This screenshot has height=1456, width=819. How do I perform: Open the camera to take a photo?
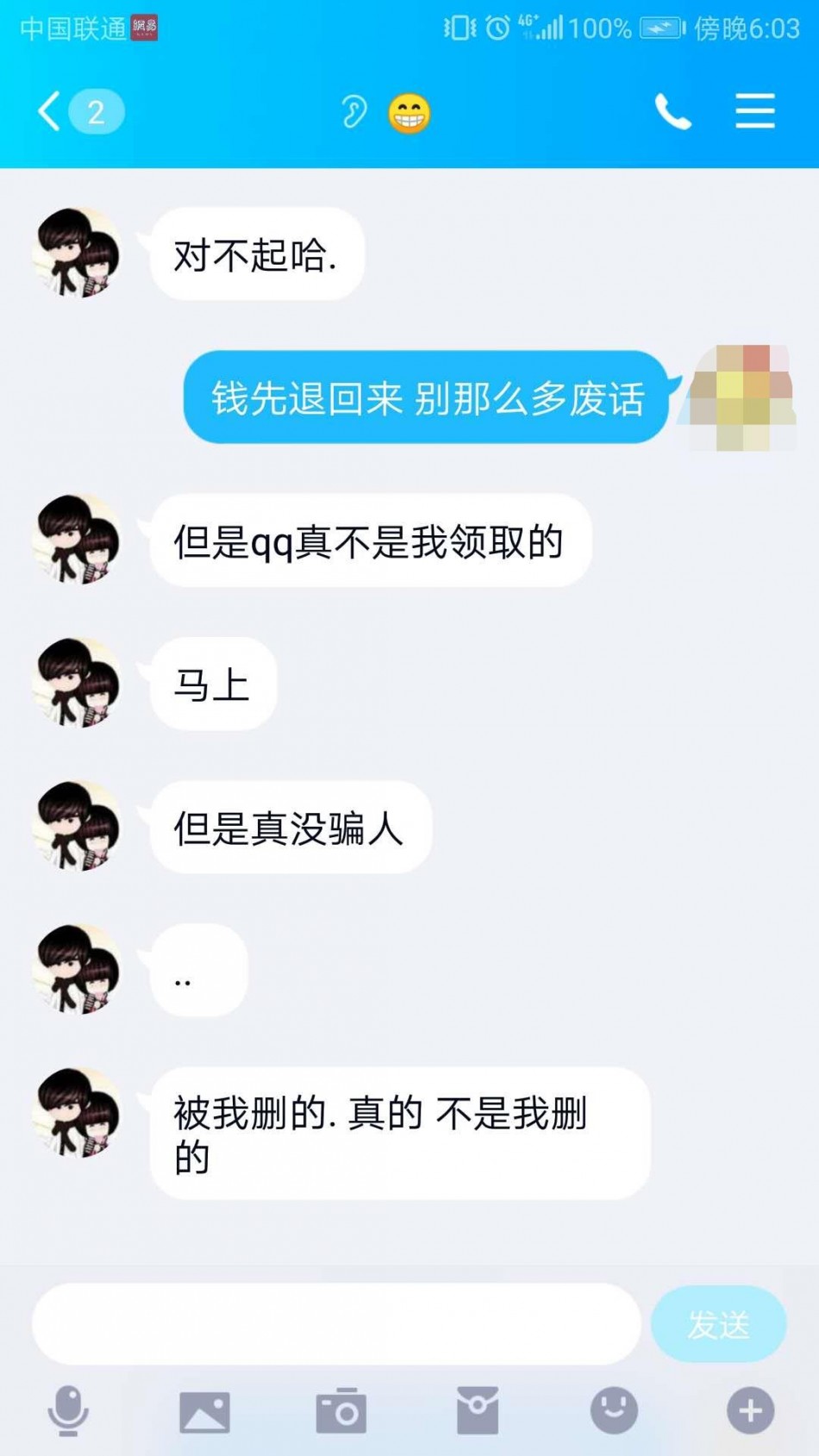341,1411
